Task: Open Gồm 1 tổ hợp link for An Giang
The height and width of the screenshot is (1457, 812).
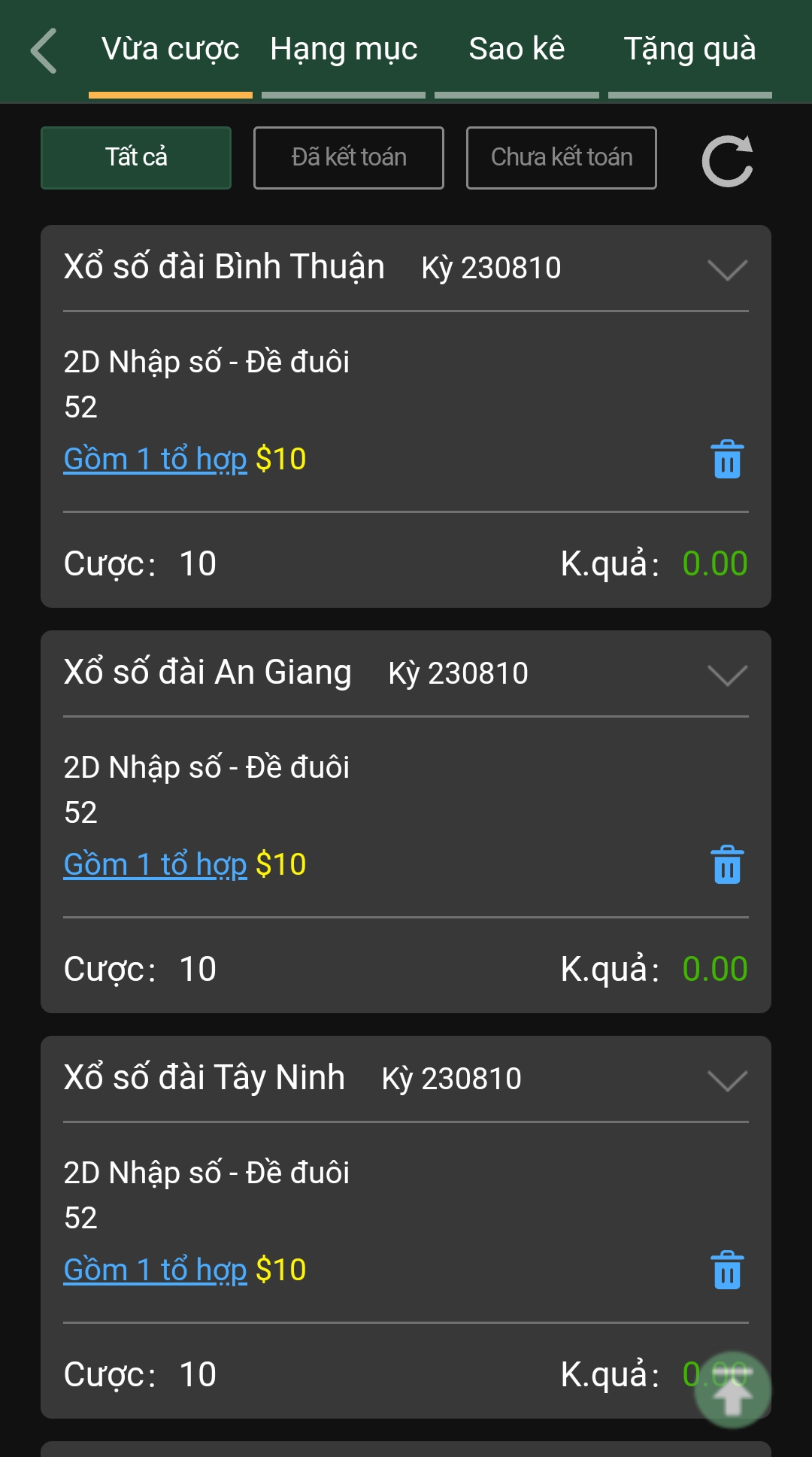Action: click(156, 864)
